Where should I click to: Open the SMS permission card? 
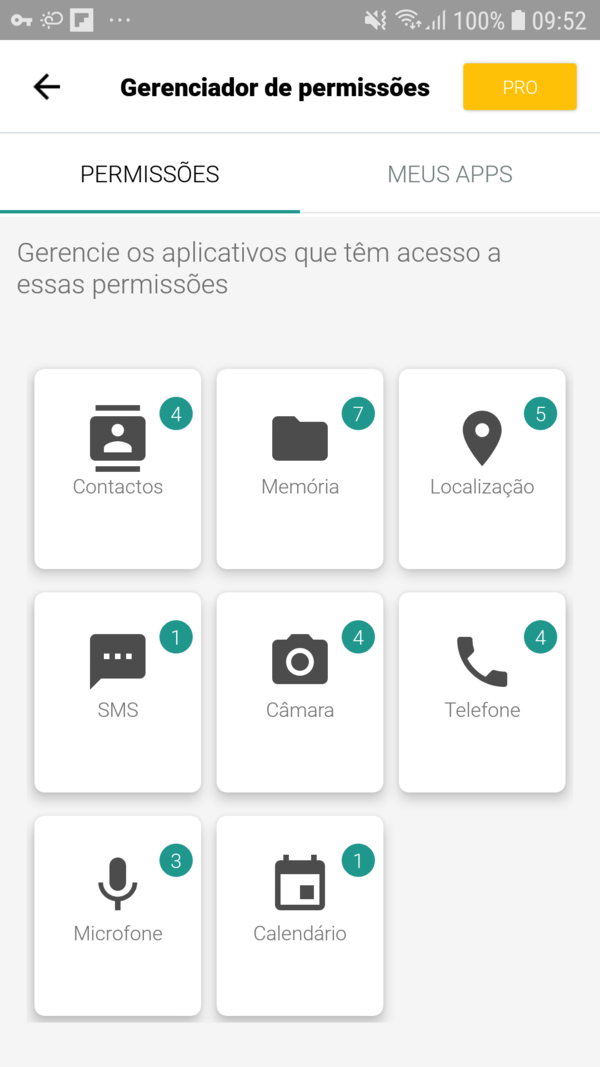(118, 691)
